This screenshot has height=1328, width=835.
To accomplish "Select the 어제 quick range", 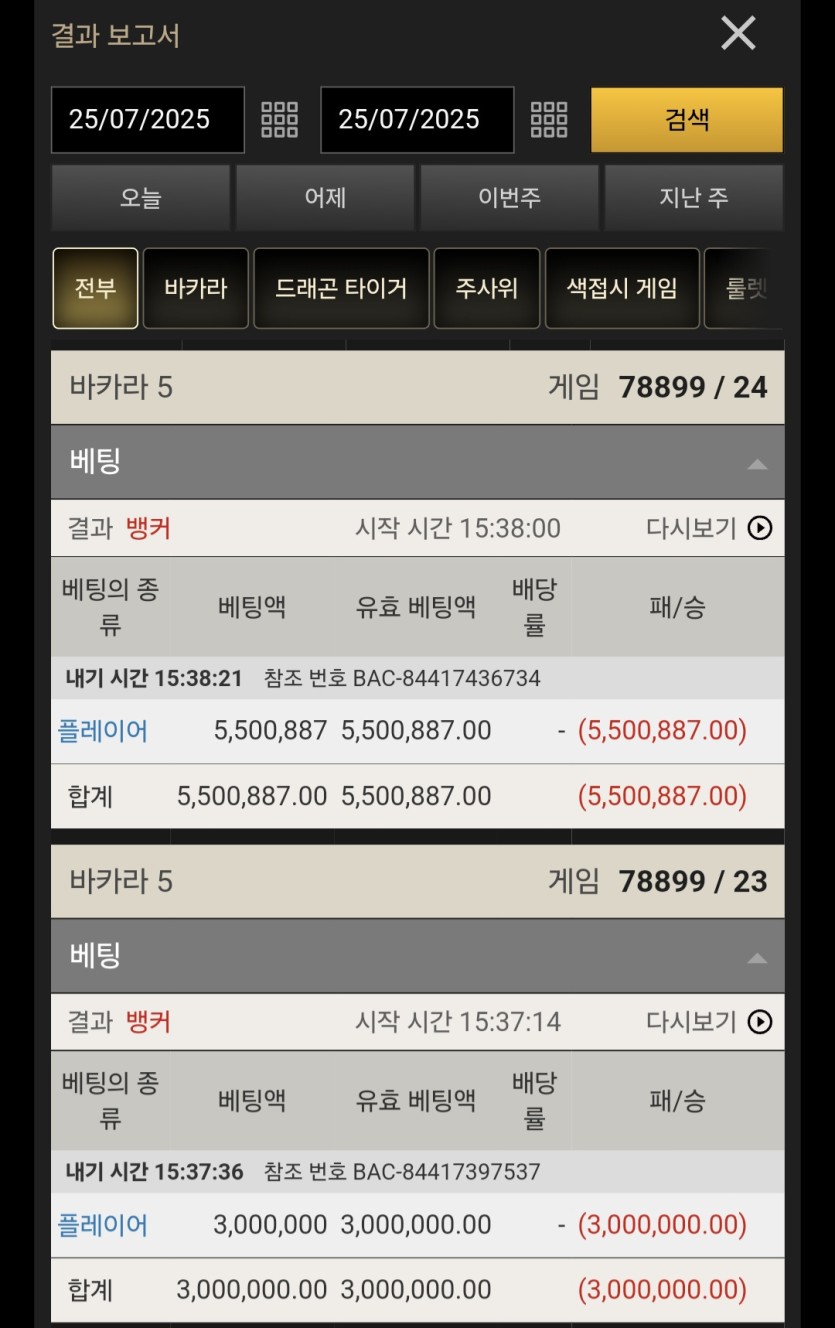I will click(x=325, y=198).
